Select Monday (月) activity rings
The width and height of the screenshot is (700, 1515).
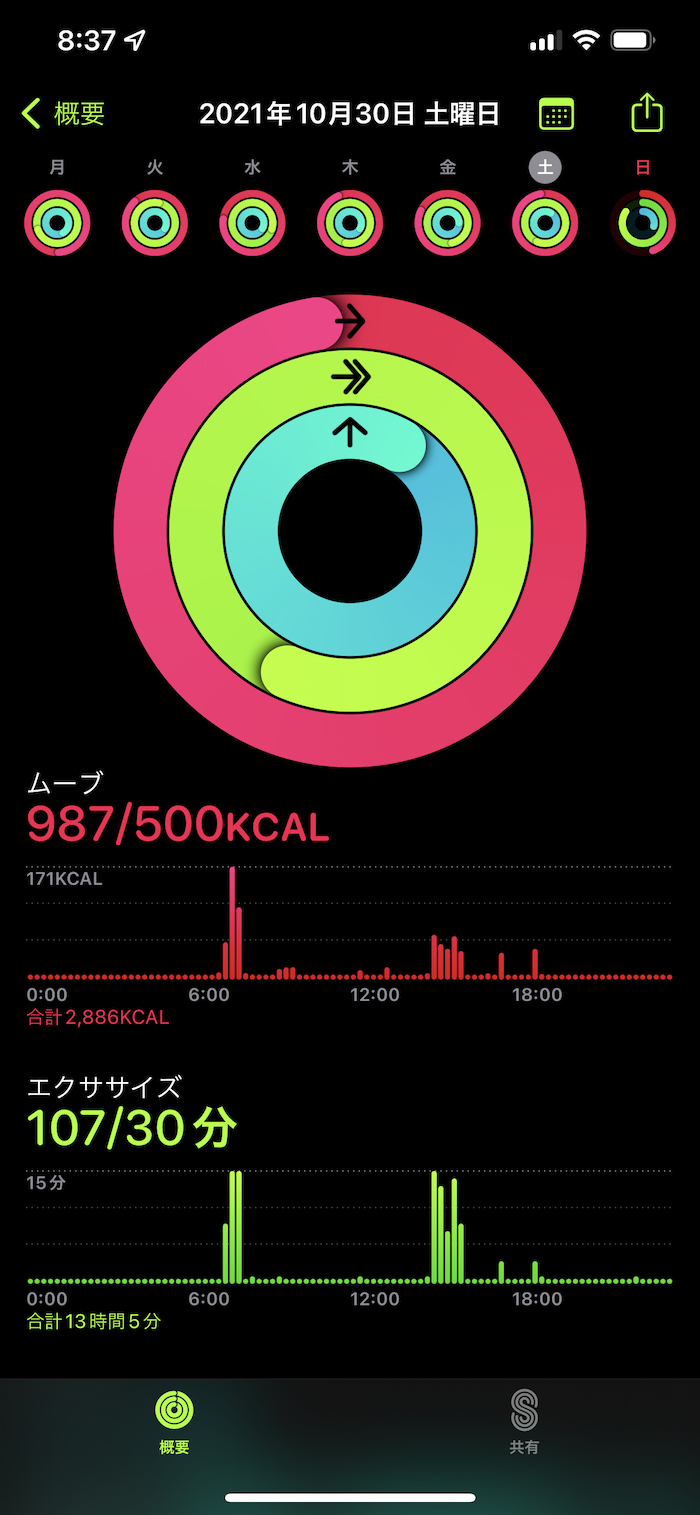coord(58,222)
